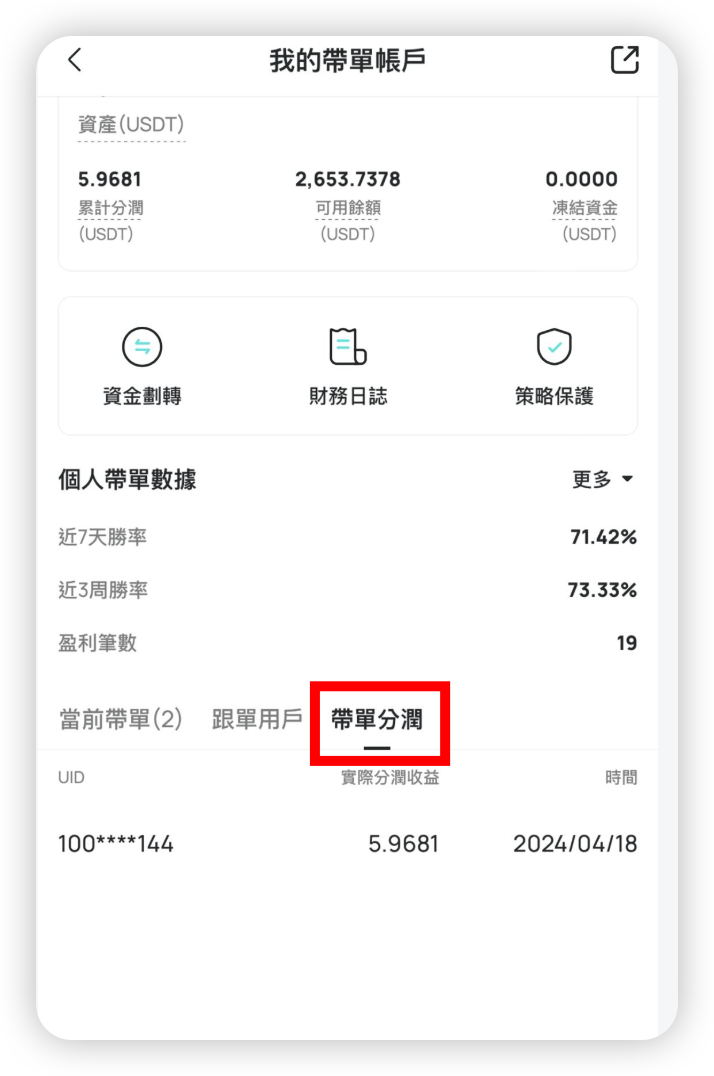
Task: Open profit-share row for UID 100****144
Action: click(347, 844)
